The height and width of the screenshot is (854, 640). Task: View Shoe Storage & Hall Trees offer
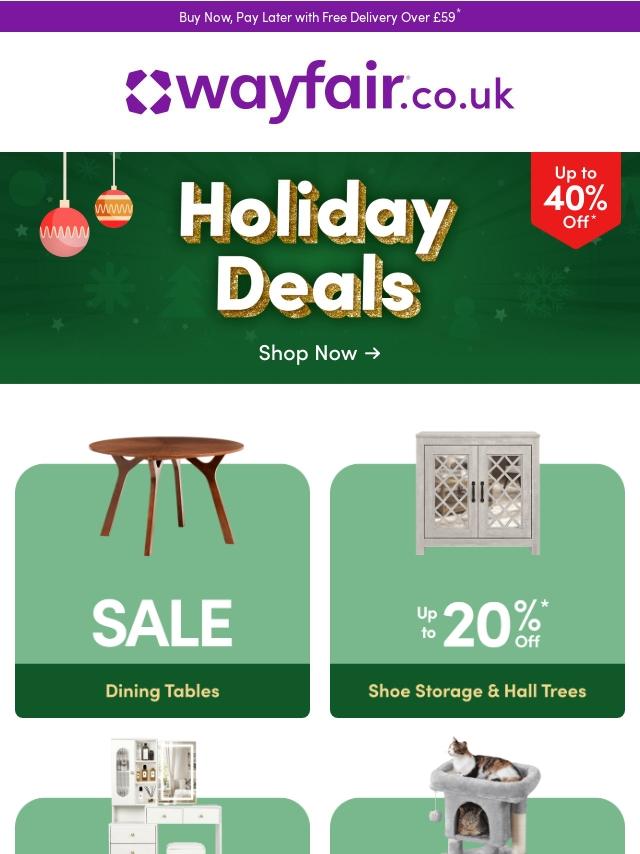[x=477, y=590]
